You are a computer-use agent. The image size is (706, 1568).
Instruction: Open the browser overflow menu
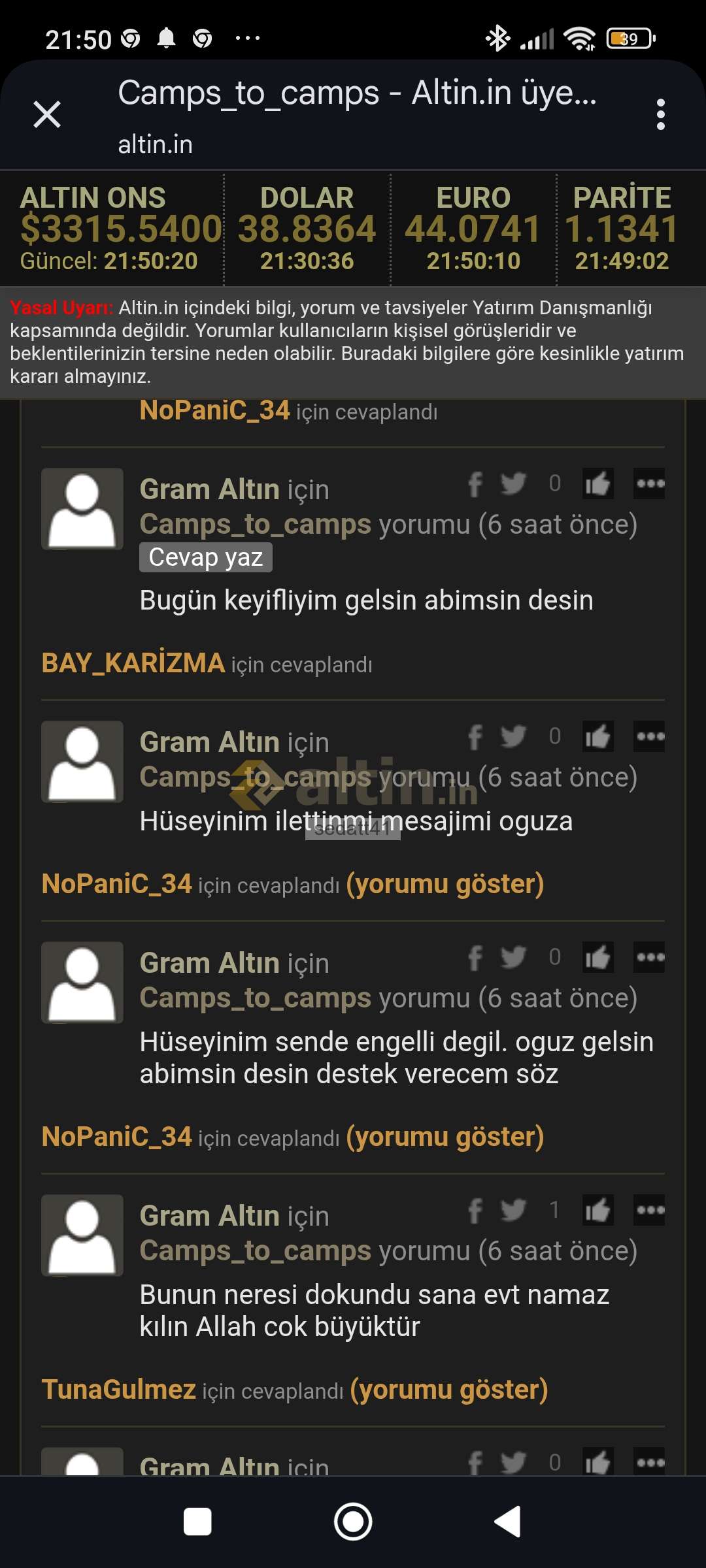(661, 114)
